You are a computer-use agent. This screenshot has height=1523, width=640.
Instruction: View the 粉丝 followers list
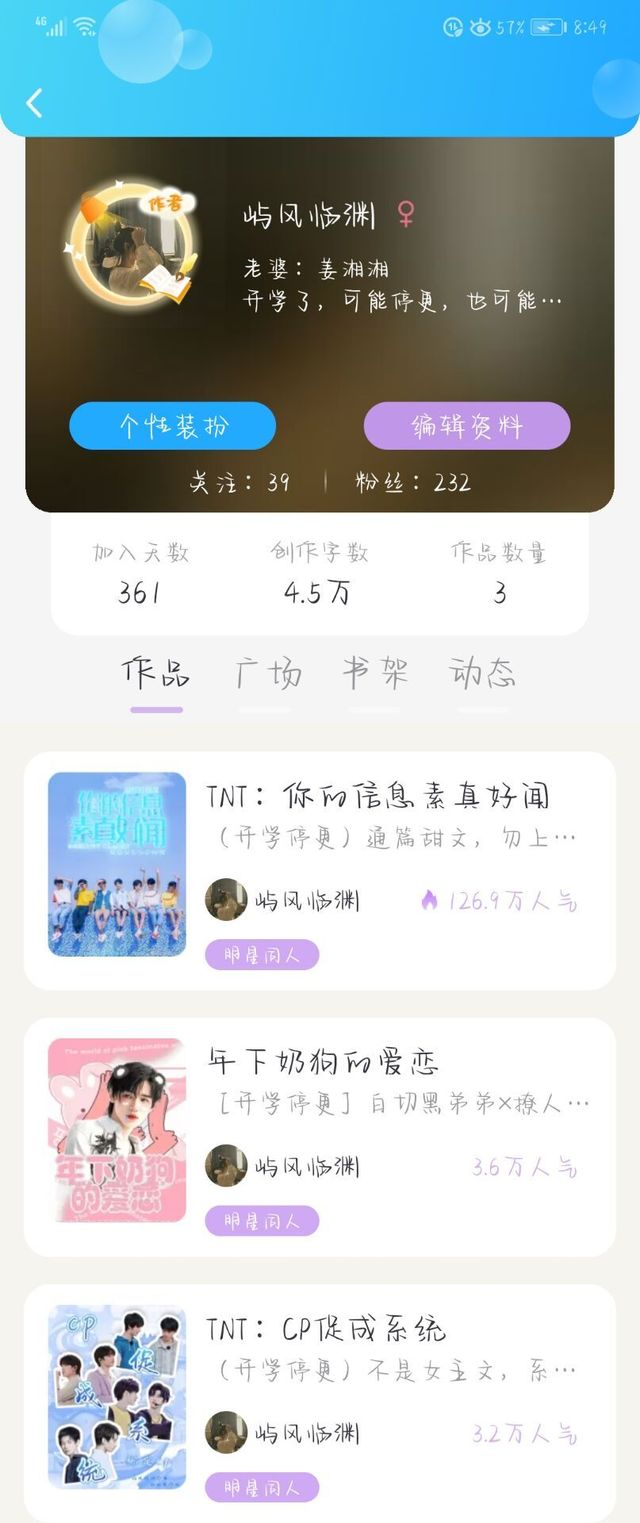(x=412, y=483)
